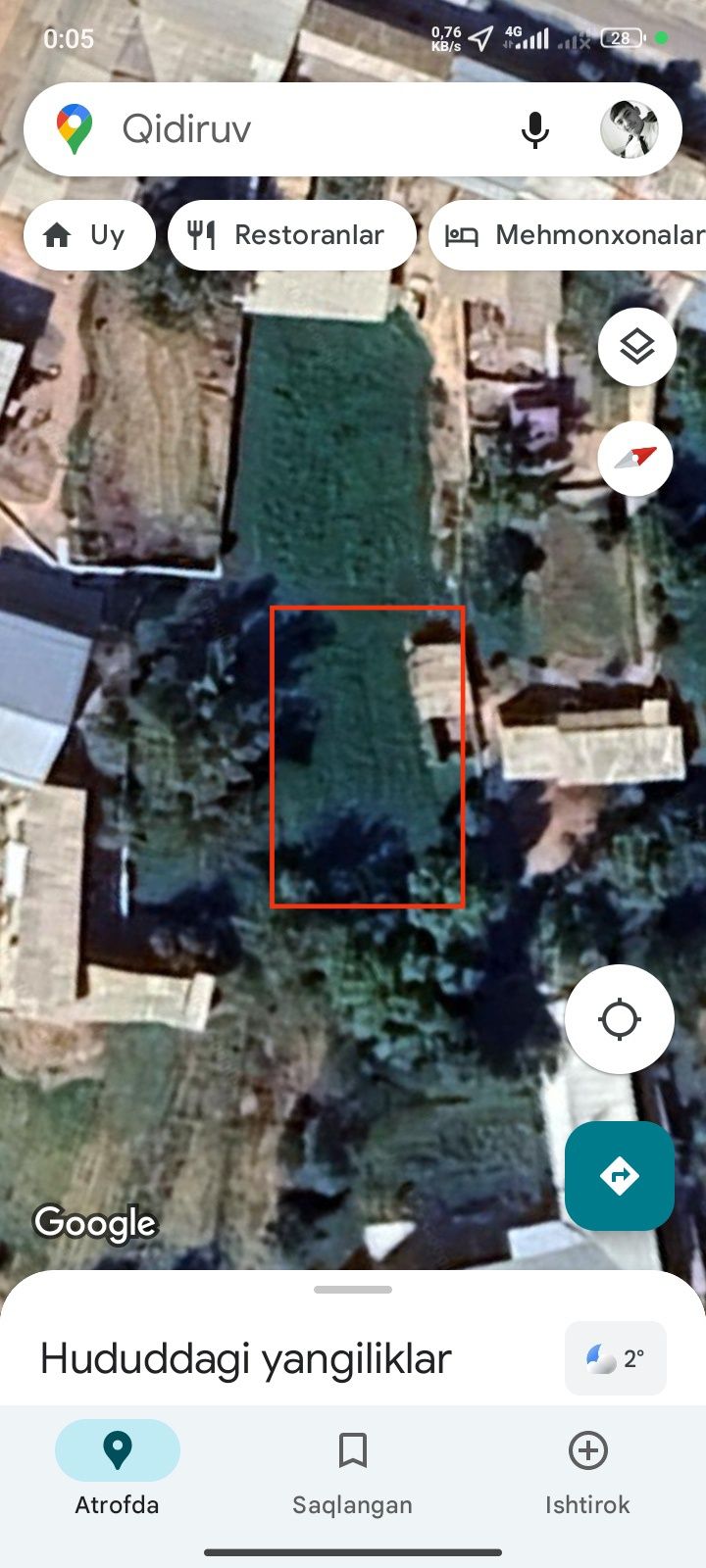Start voice search with the microphone

click(534, 129)
